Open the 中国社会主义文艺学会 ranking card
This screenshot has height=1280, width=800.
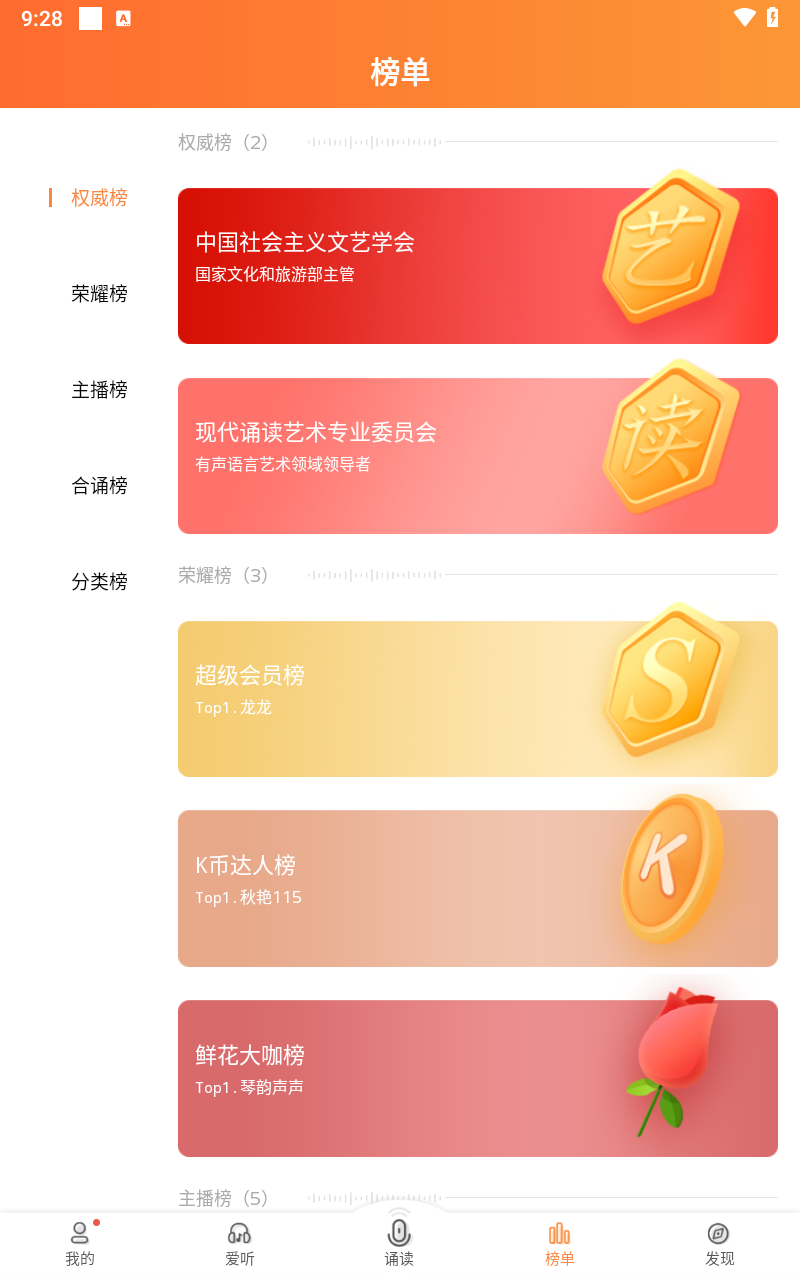[x=400, y=265]
